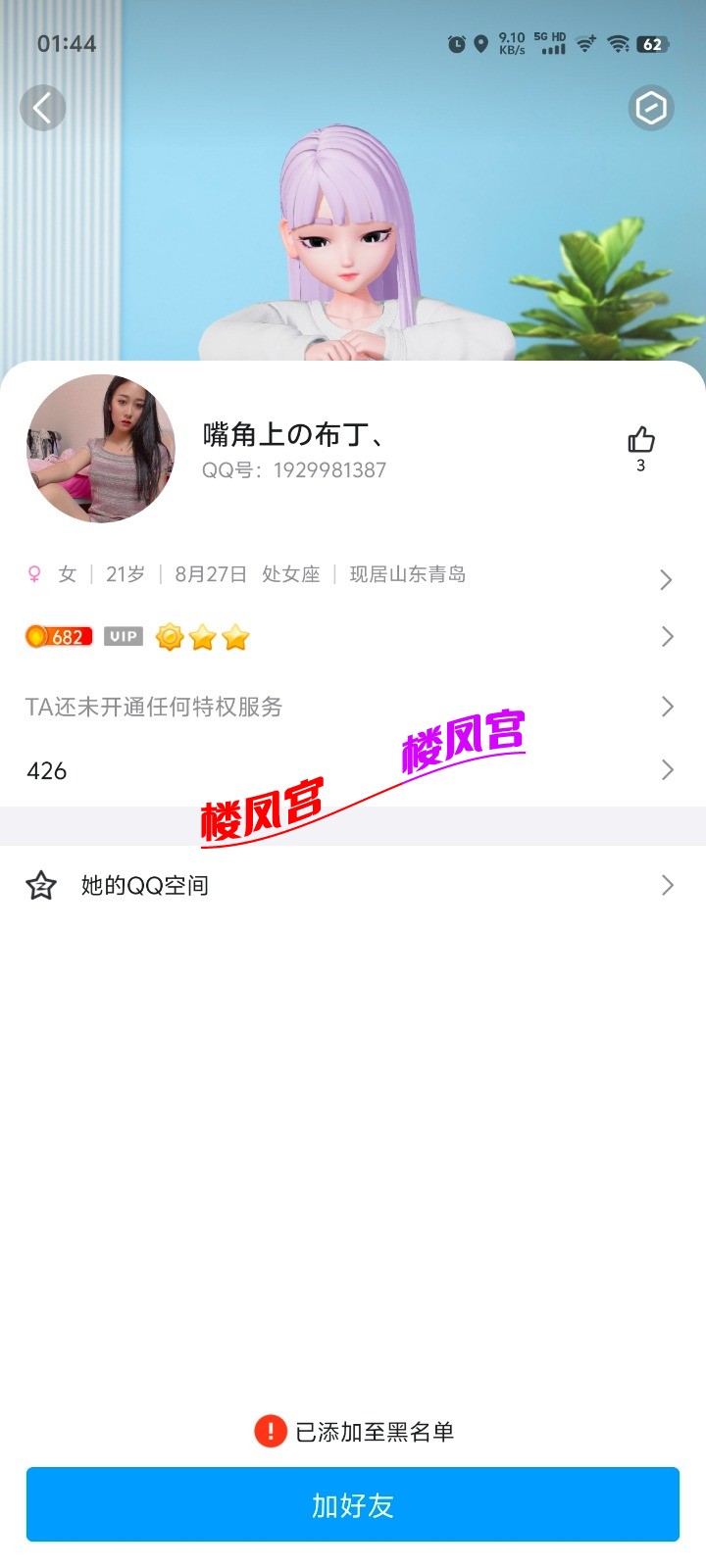Tap the battery indicator showing 62
This screenshot has width=706, height=1568.
pyautogui.click(x=650, y=43)
